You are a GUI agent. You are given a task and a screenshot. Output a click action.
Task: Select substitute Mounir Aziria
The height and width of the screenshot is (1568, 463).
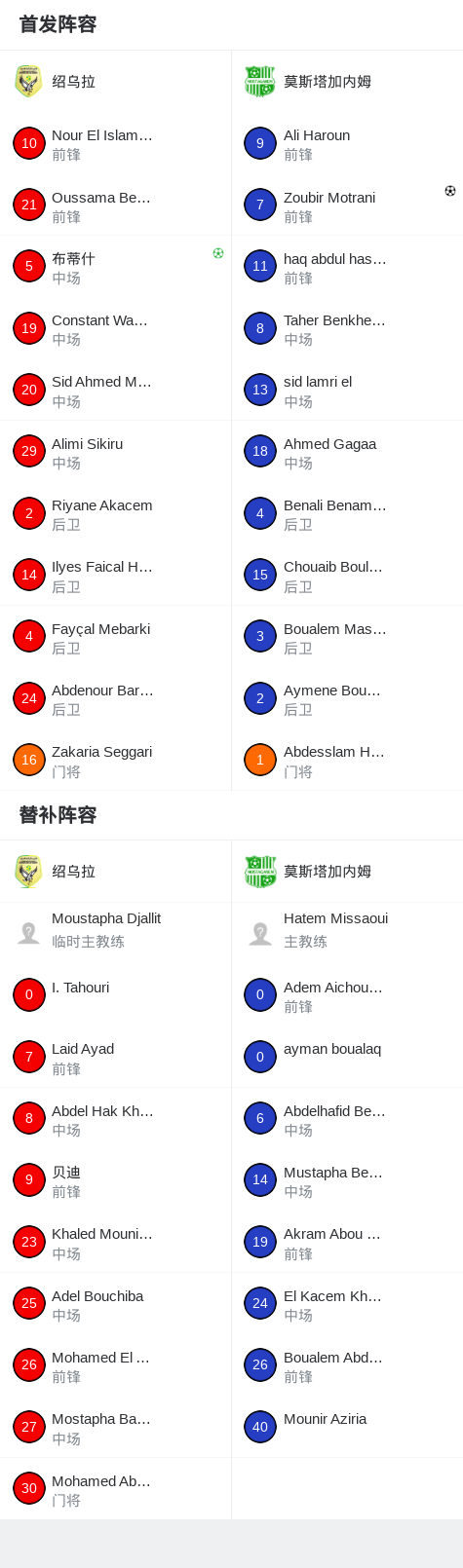tap(347, 1428)
